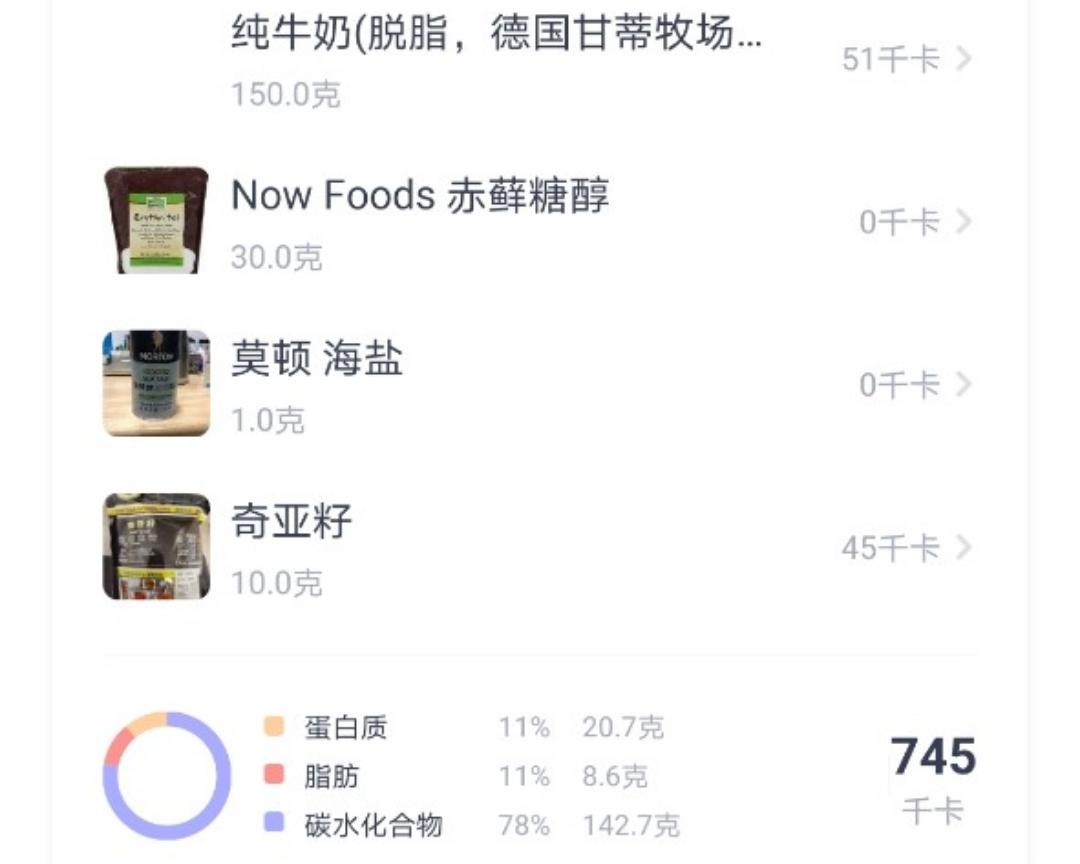
Task: Open the 纯牛奶(脱脂) 150.0克 entry
Action: pyautogui.click(x=540, y=60)
